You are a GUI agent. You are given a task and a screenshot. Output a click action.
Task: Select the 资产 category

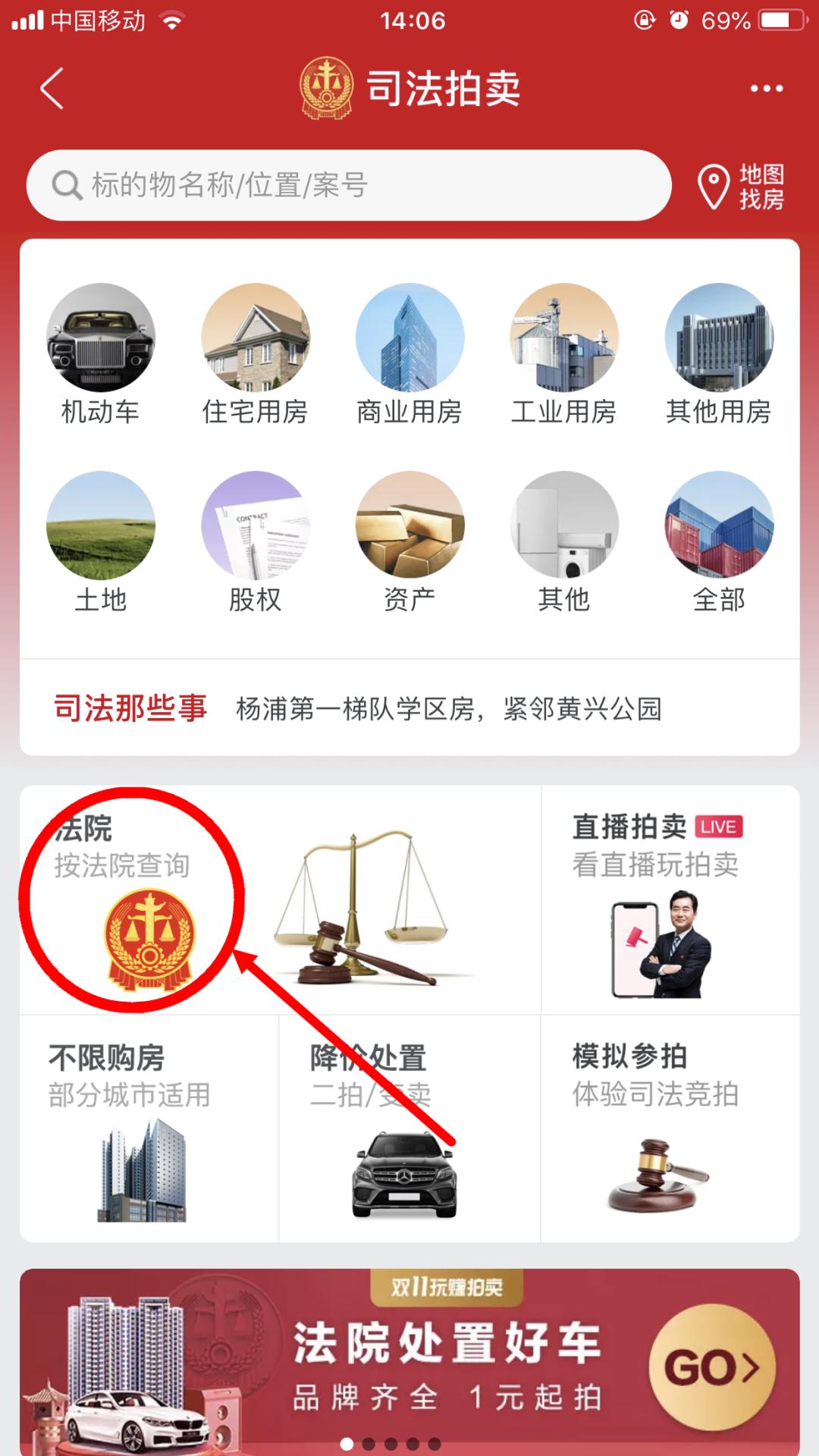pos(409,541)
